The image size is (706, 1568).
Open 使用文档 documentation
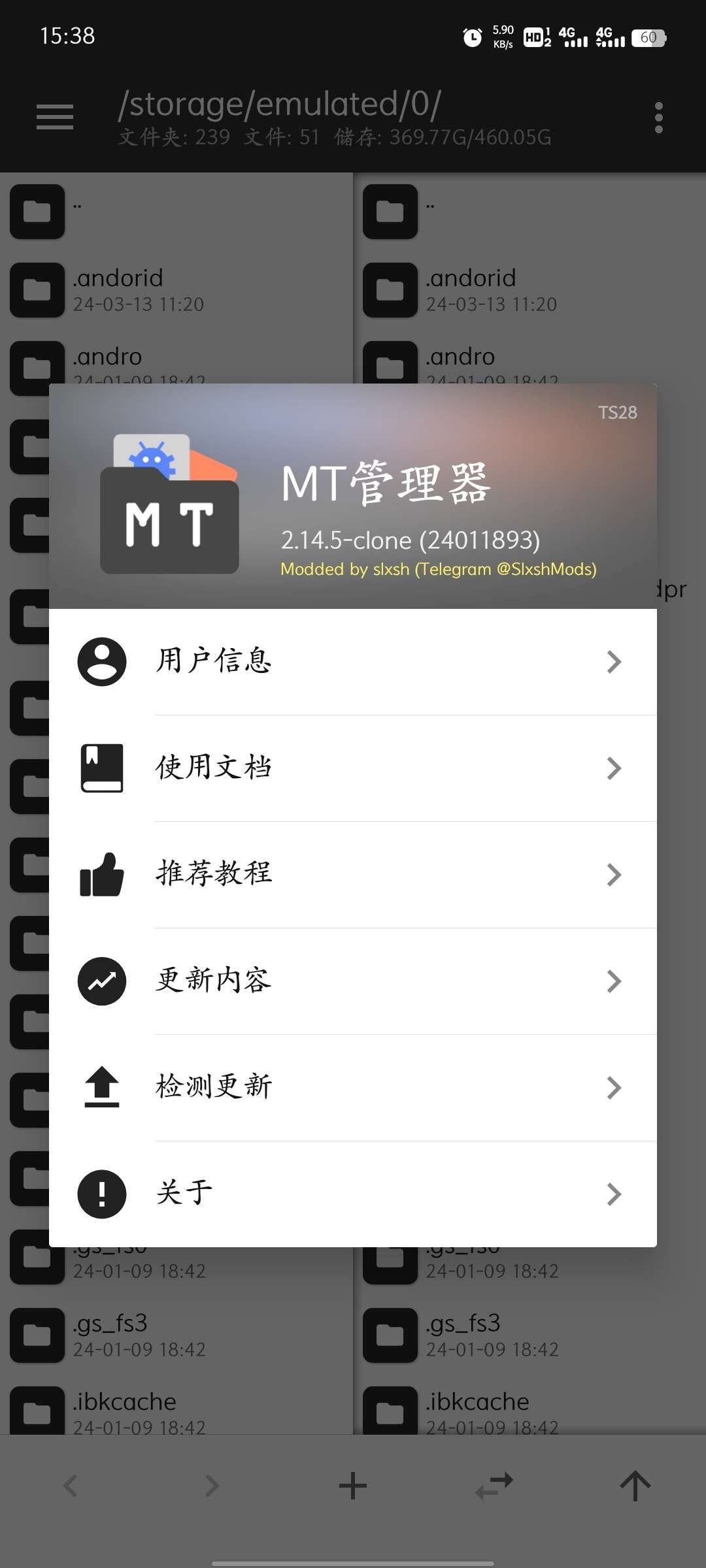(x=353, y=768)
